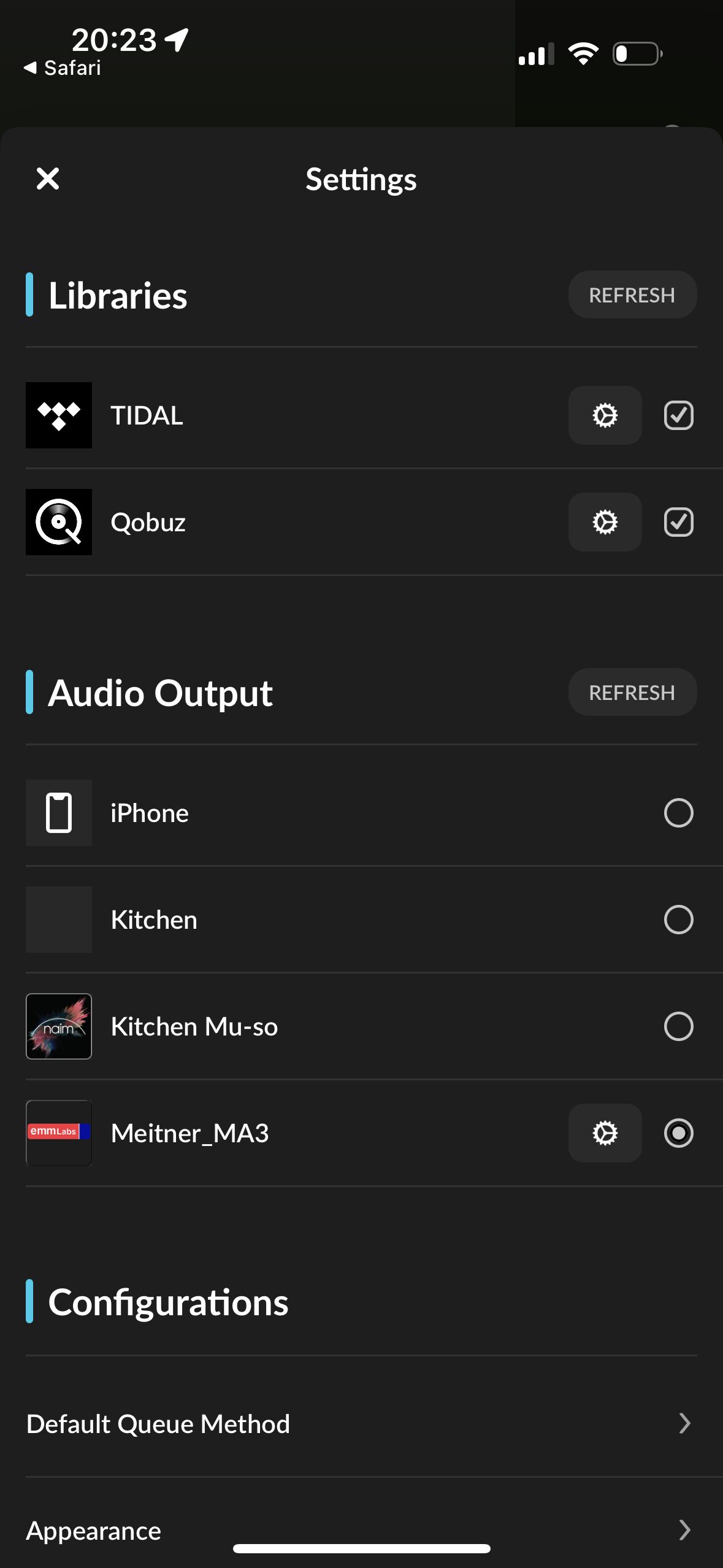This screenshot has width=723, height=1568.
Task: Uncheck the TIDAL library checkbox
Action: (678, 415)
